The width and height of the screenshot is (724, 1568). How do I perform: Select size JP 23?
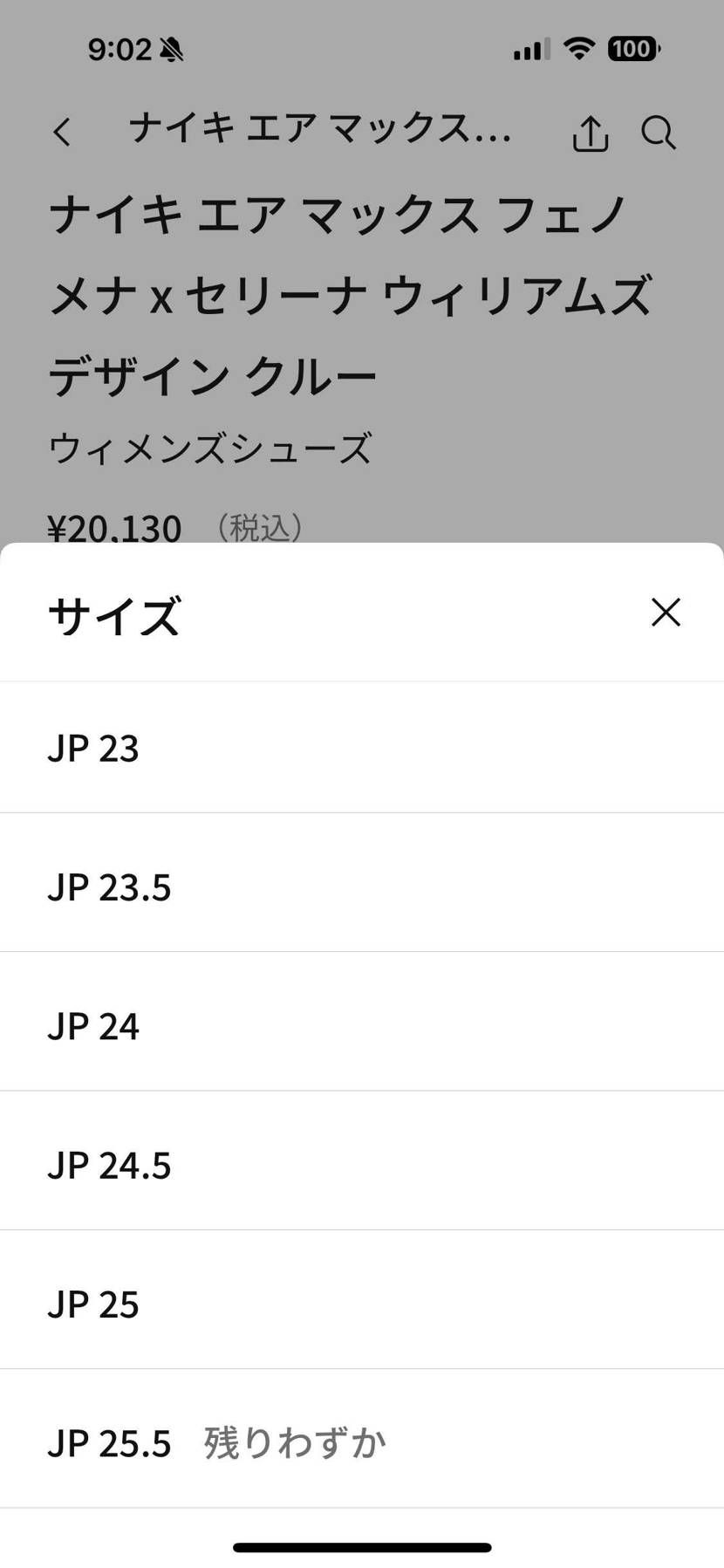[362, 748]
